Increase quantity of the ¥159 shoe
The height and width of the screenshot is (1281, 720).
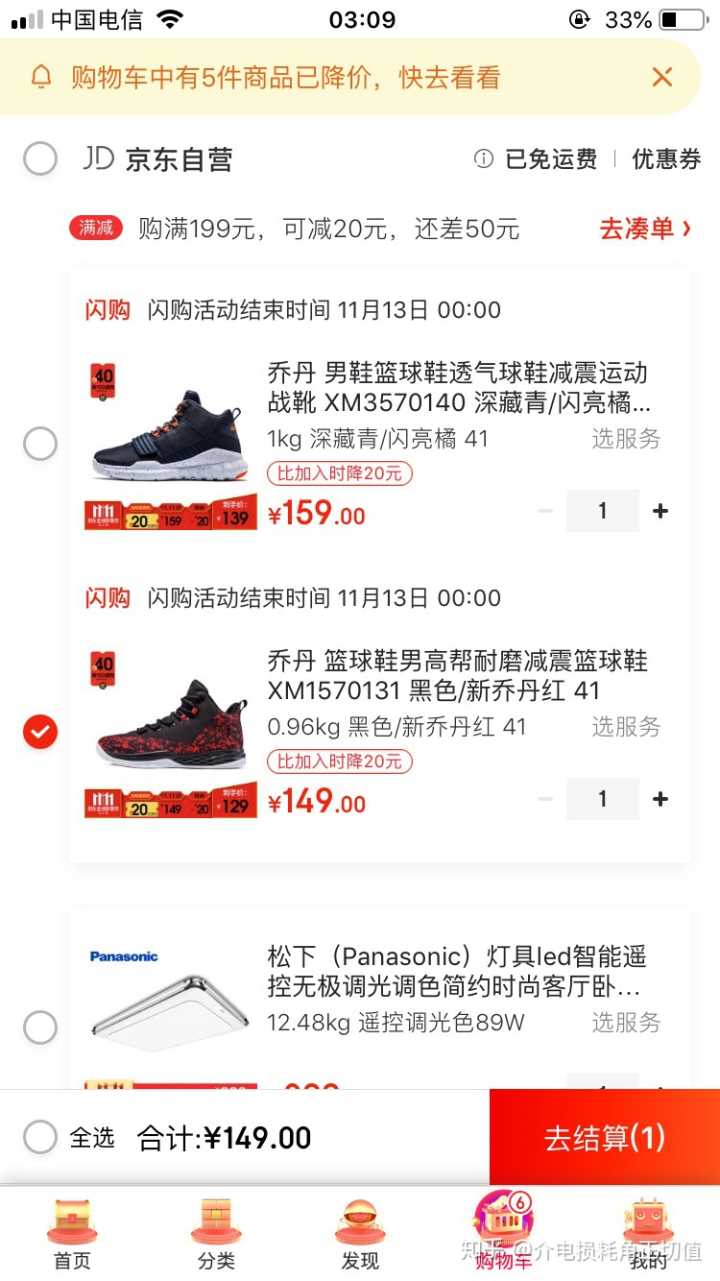click(x=660, y=511)
